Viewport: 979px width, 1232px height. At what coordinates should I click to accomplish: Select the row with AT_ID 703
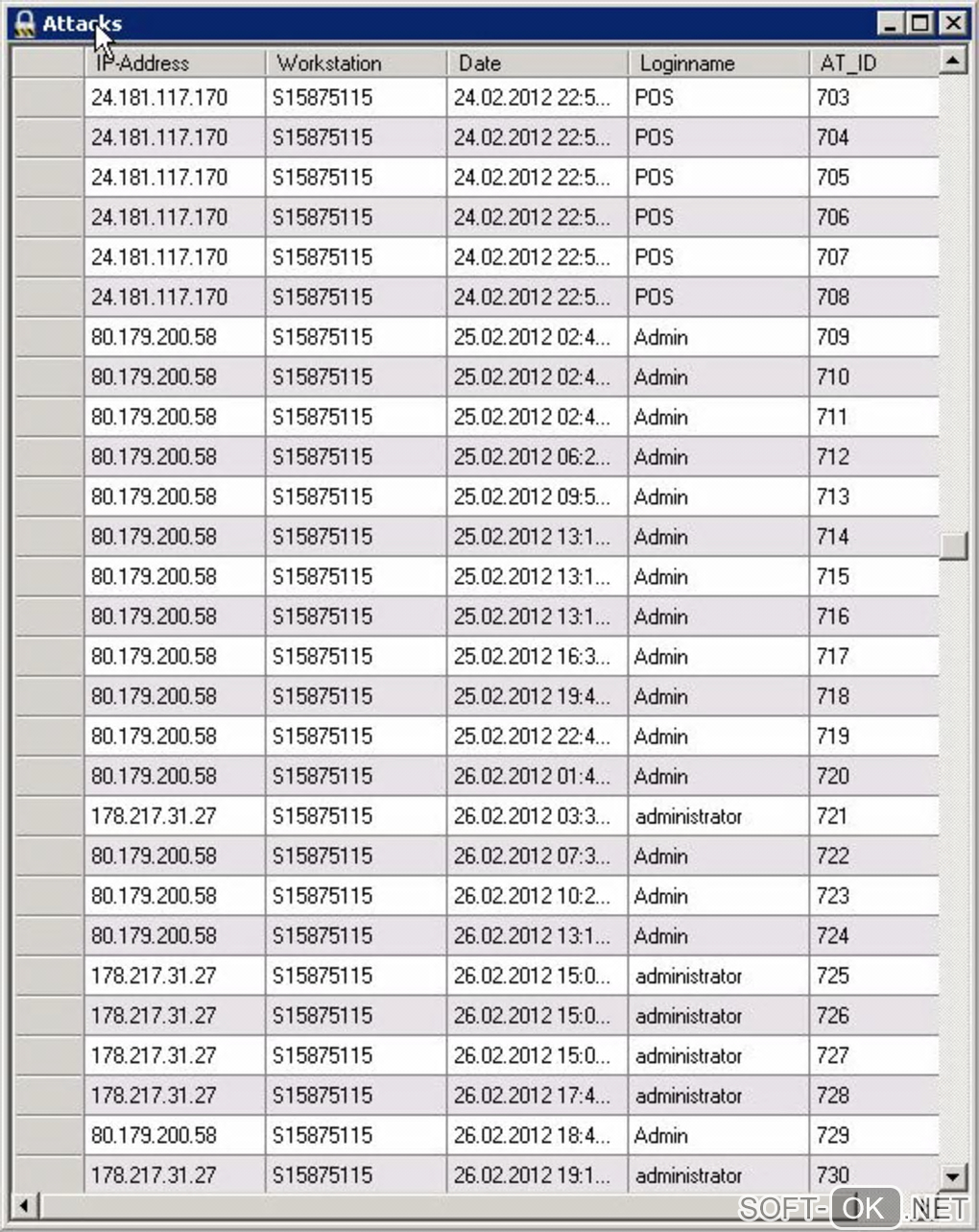48,98
